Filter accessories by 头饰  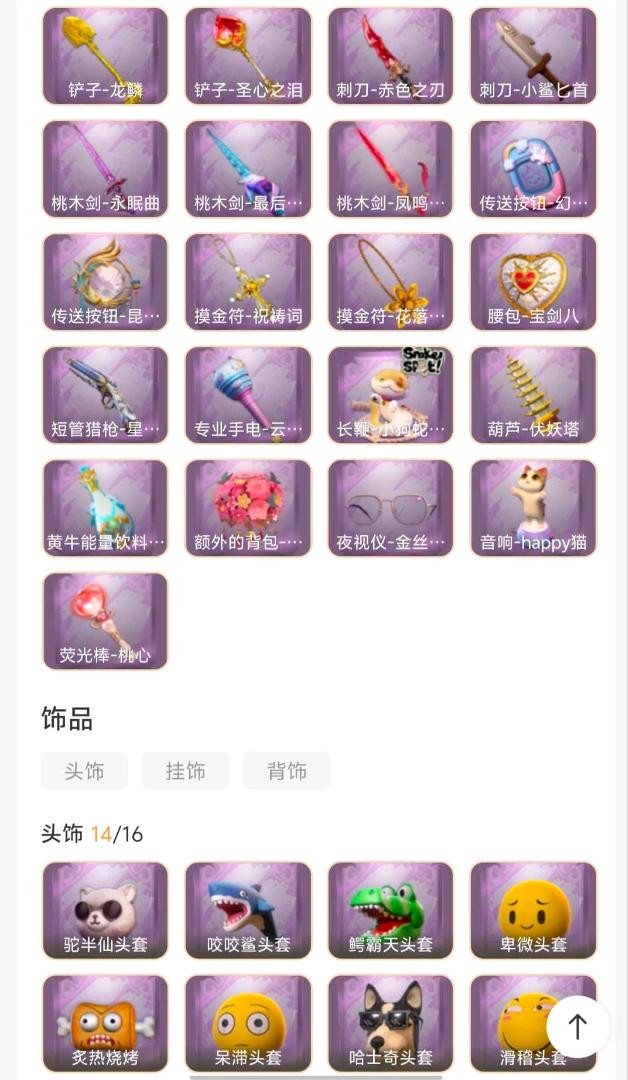[x=85, y=771]
